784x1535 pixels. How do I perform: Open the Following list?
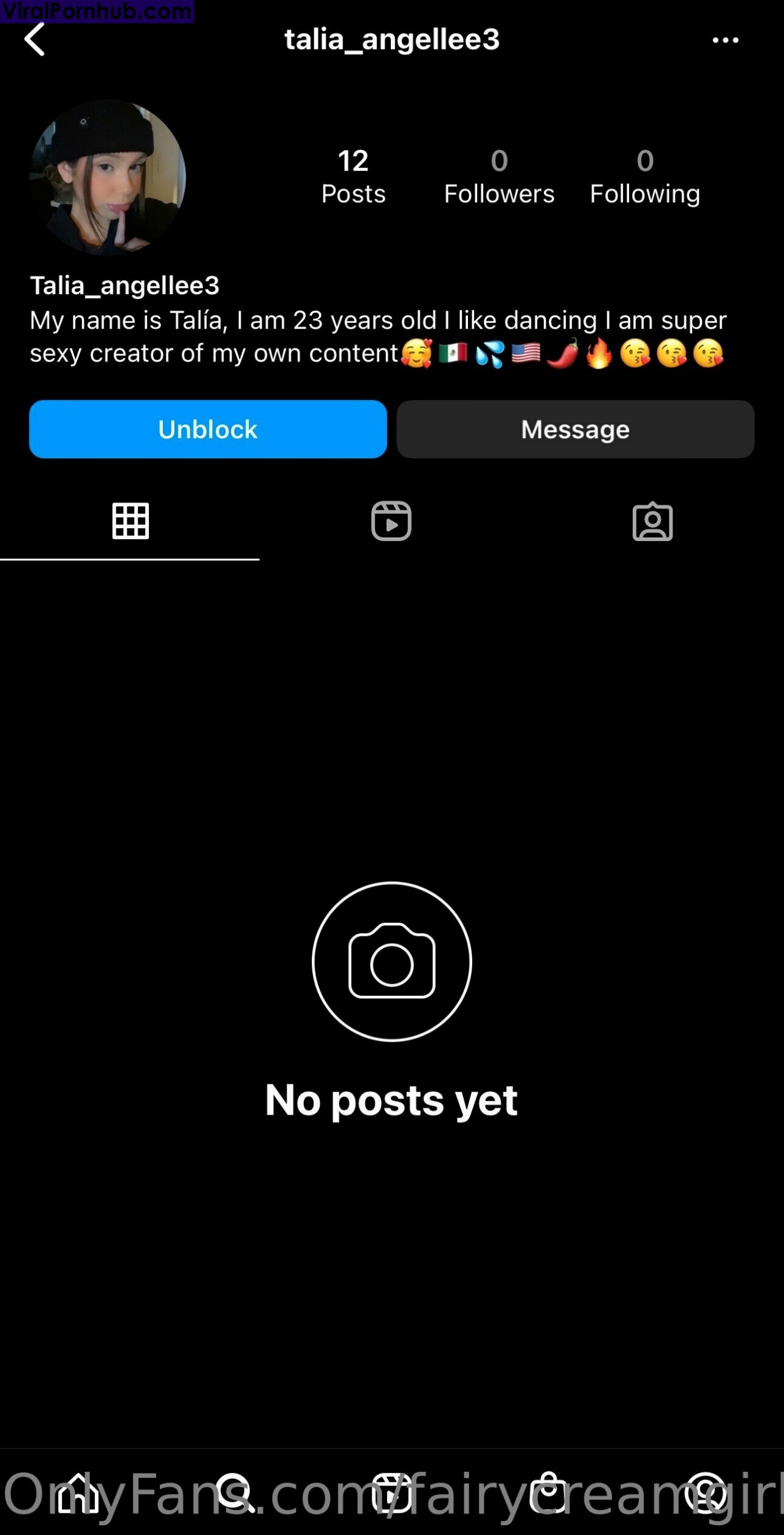tap(645, 176)
